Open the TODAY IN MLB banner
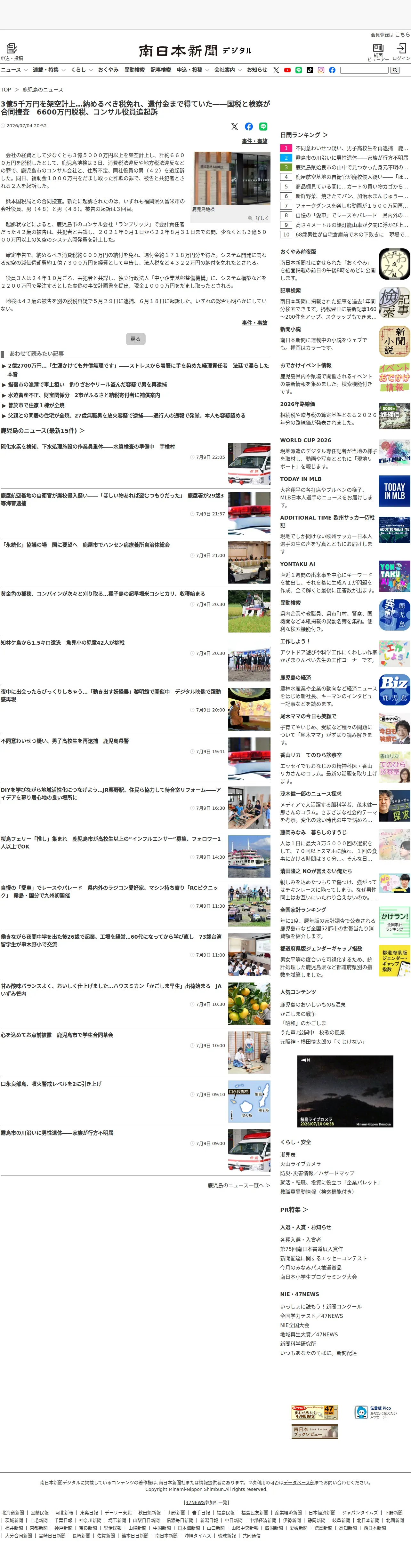 (x=395, y=491)
